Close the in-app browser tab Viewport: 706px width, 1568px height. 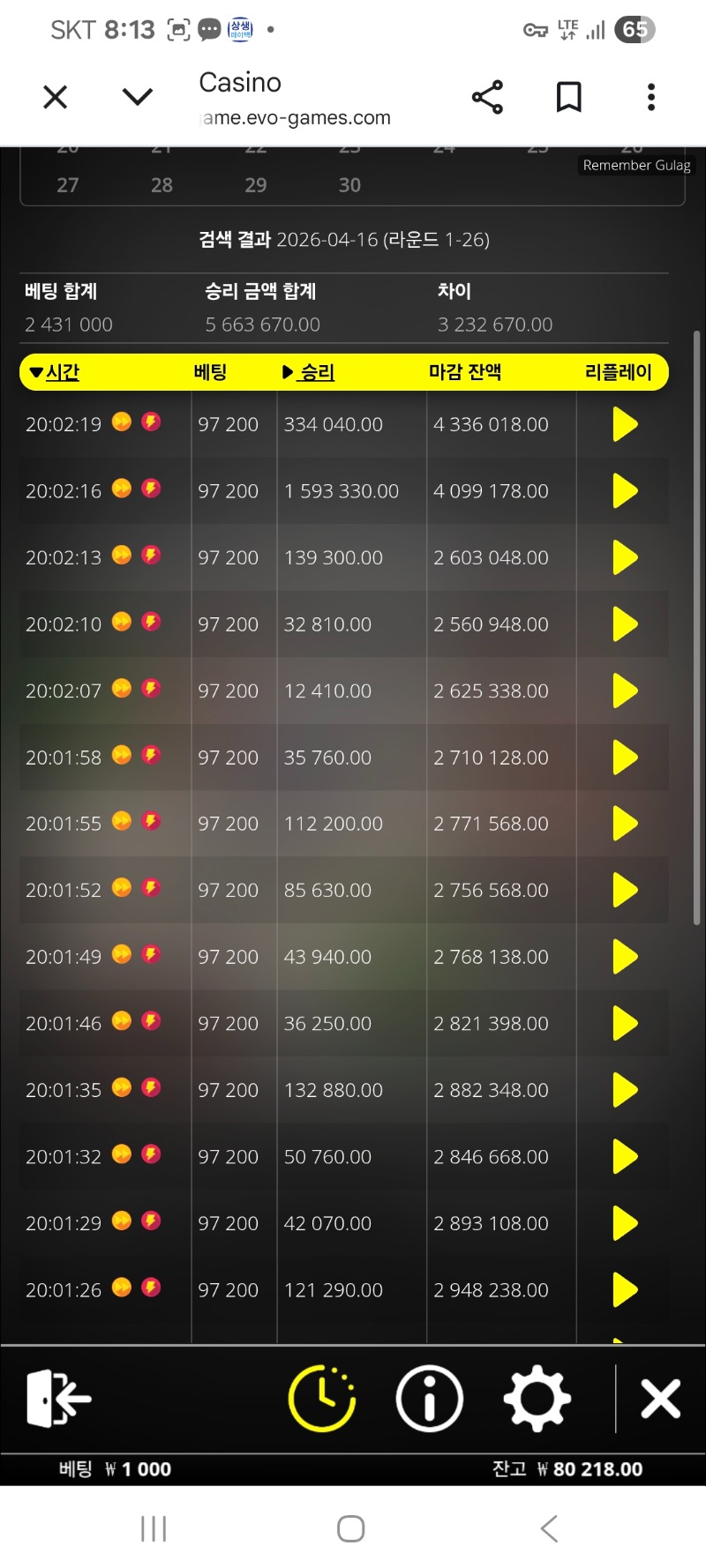[x=56, y=97]
